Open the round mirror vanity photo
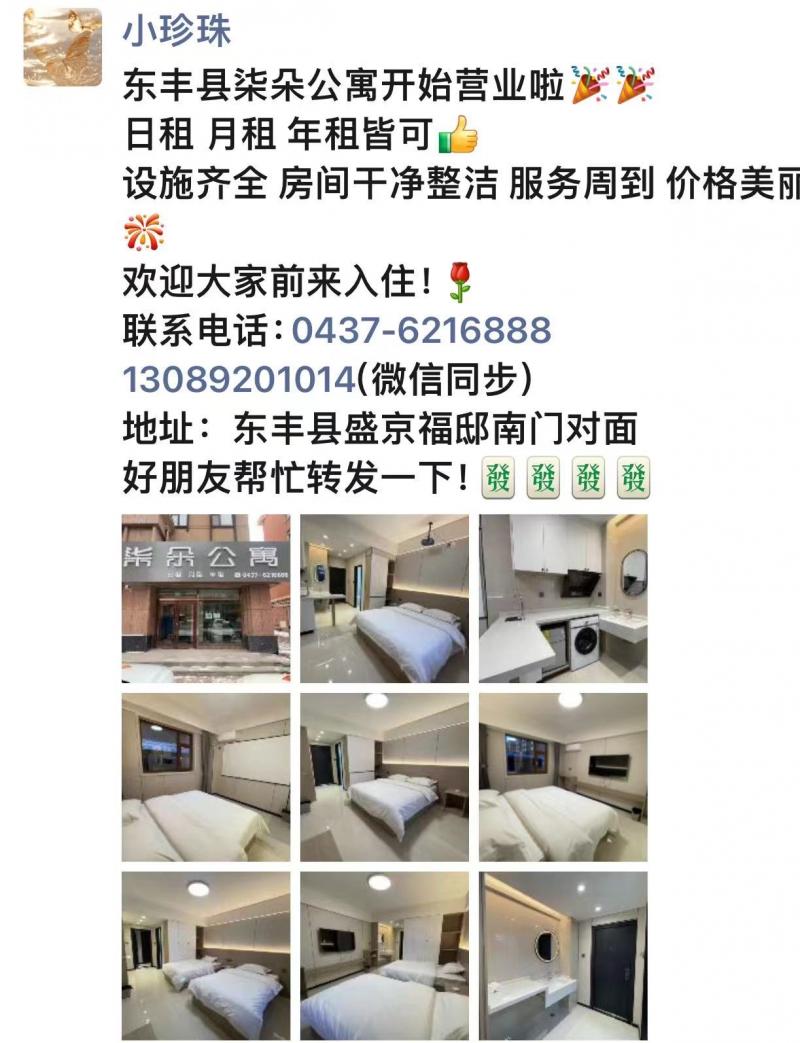Screen dimensions: 800x1043 coord(562,955)
